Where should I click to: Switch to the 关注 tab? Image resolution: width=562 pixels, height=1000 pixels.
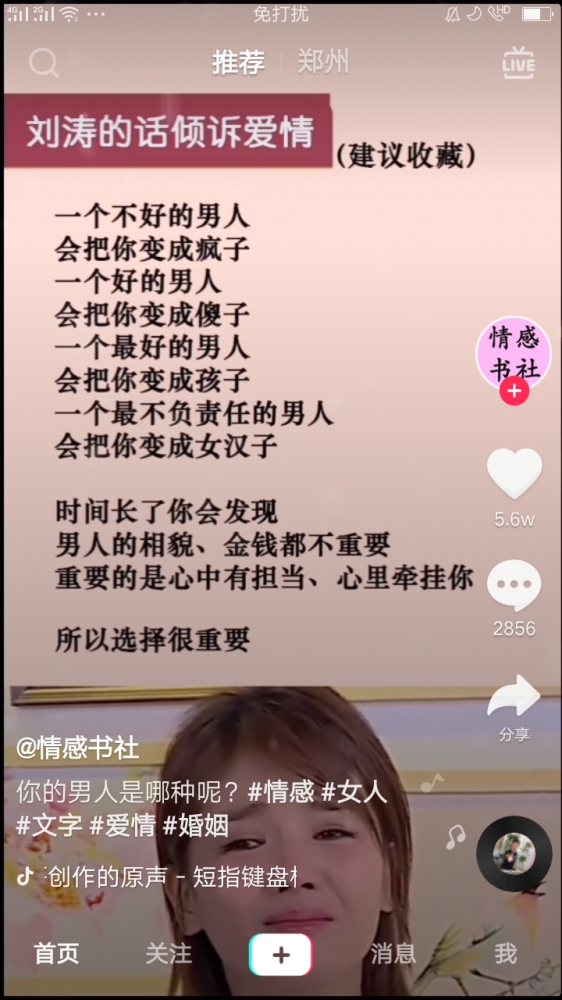(x=168, y=953)
